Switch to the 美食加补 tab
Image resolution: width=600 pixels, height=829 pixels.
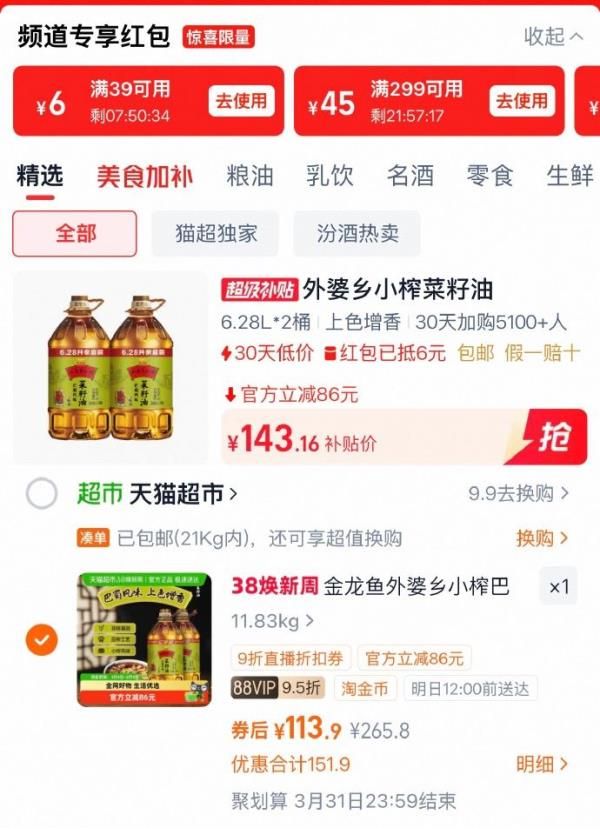(x=144, y=176)
